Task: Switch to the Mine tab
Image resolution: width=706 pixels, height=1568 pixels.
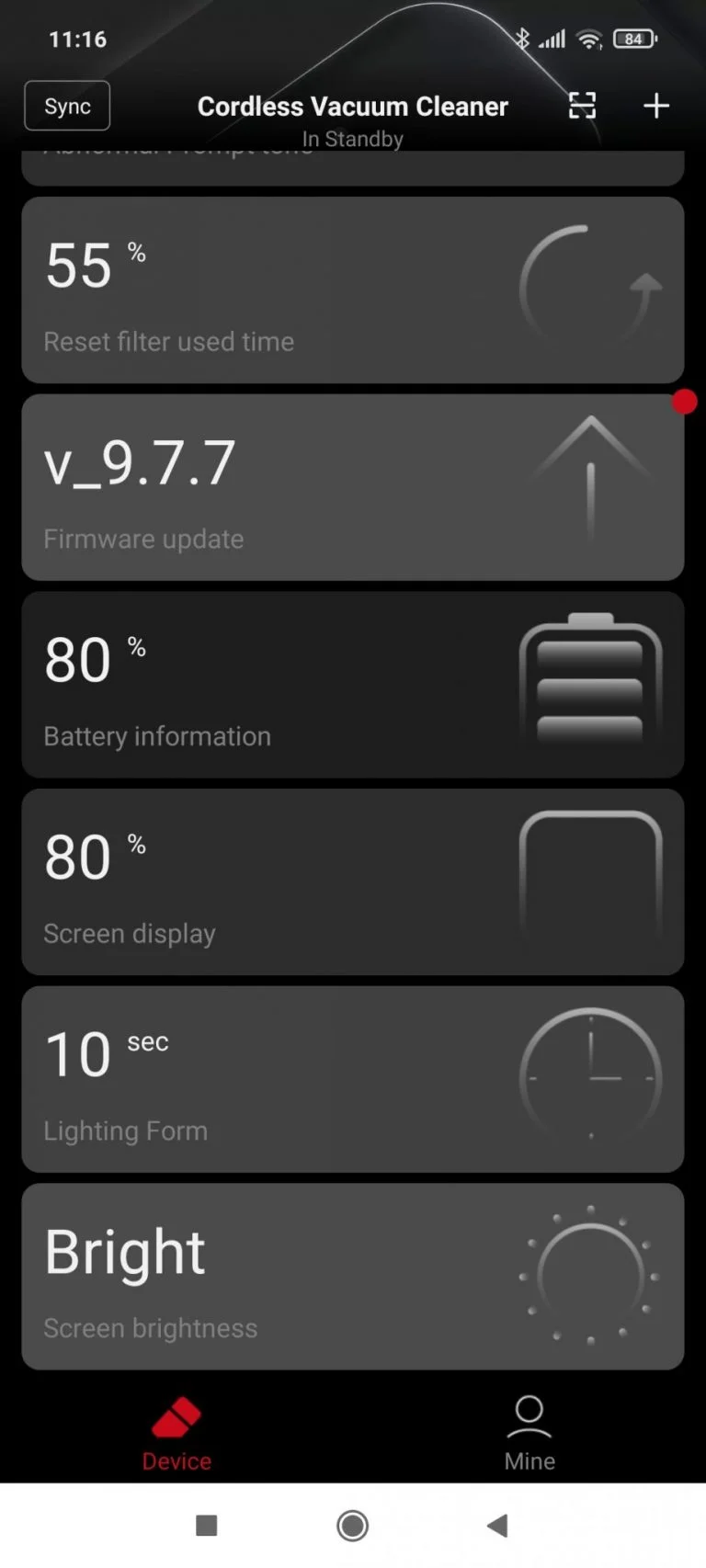Action: click(x=529, y=1425)
